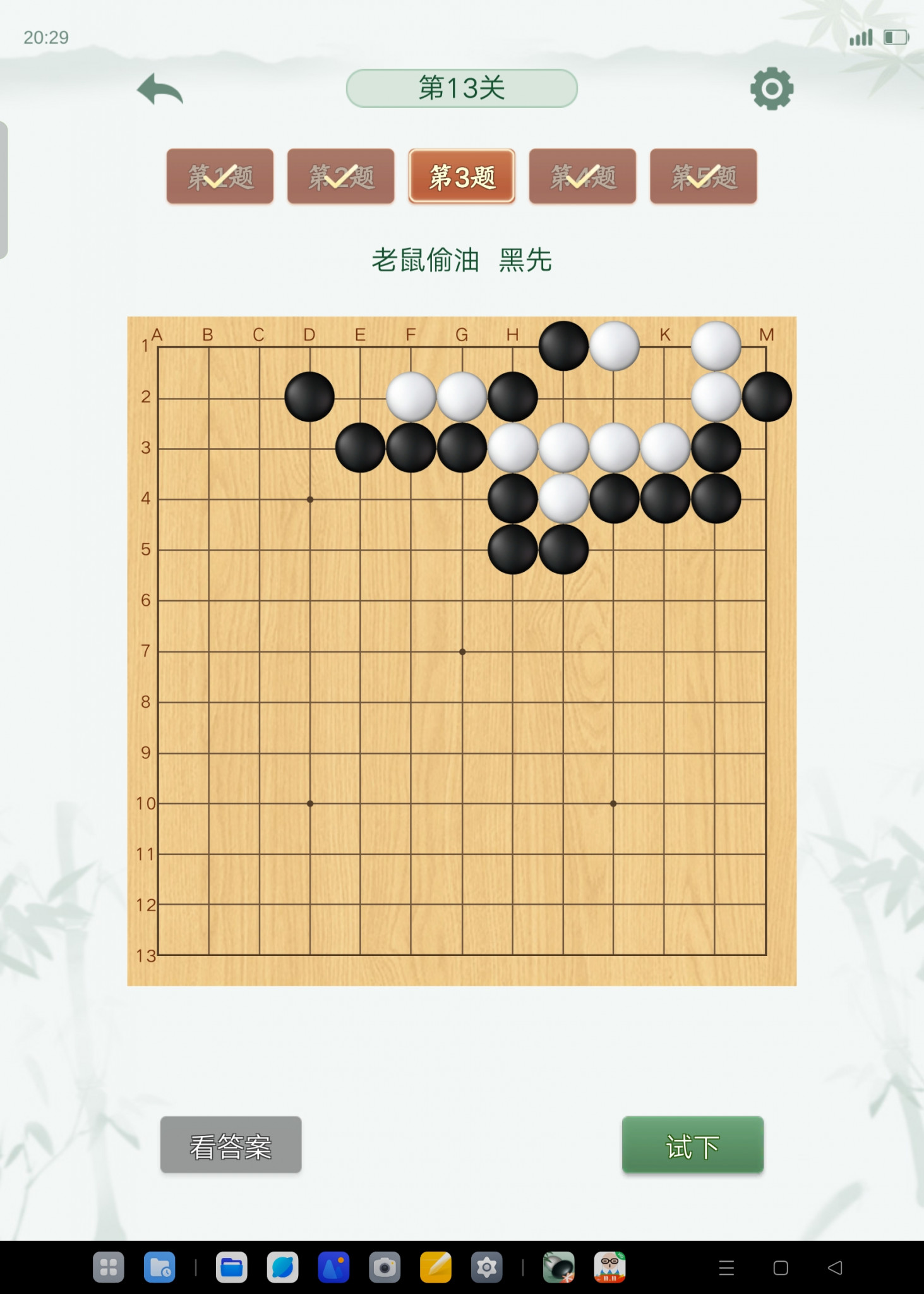
Task: Place a stone at intersection K1
Action: pos(664,346)
